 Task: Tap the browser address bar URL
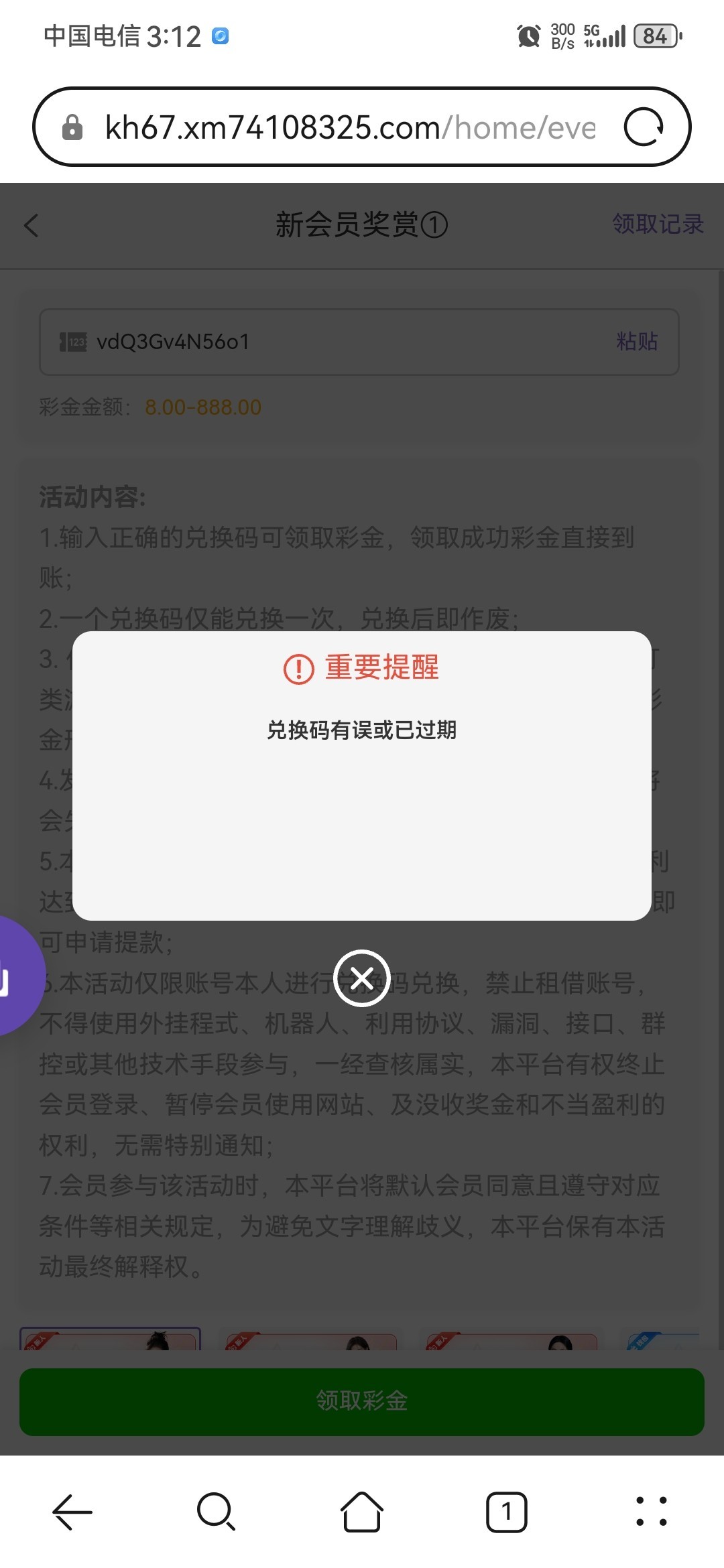click(x=350, y=127)
